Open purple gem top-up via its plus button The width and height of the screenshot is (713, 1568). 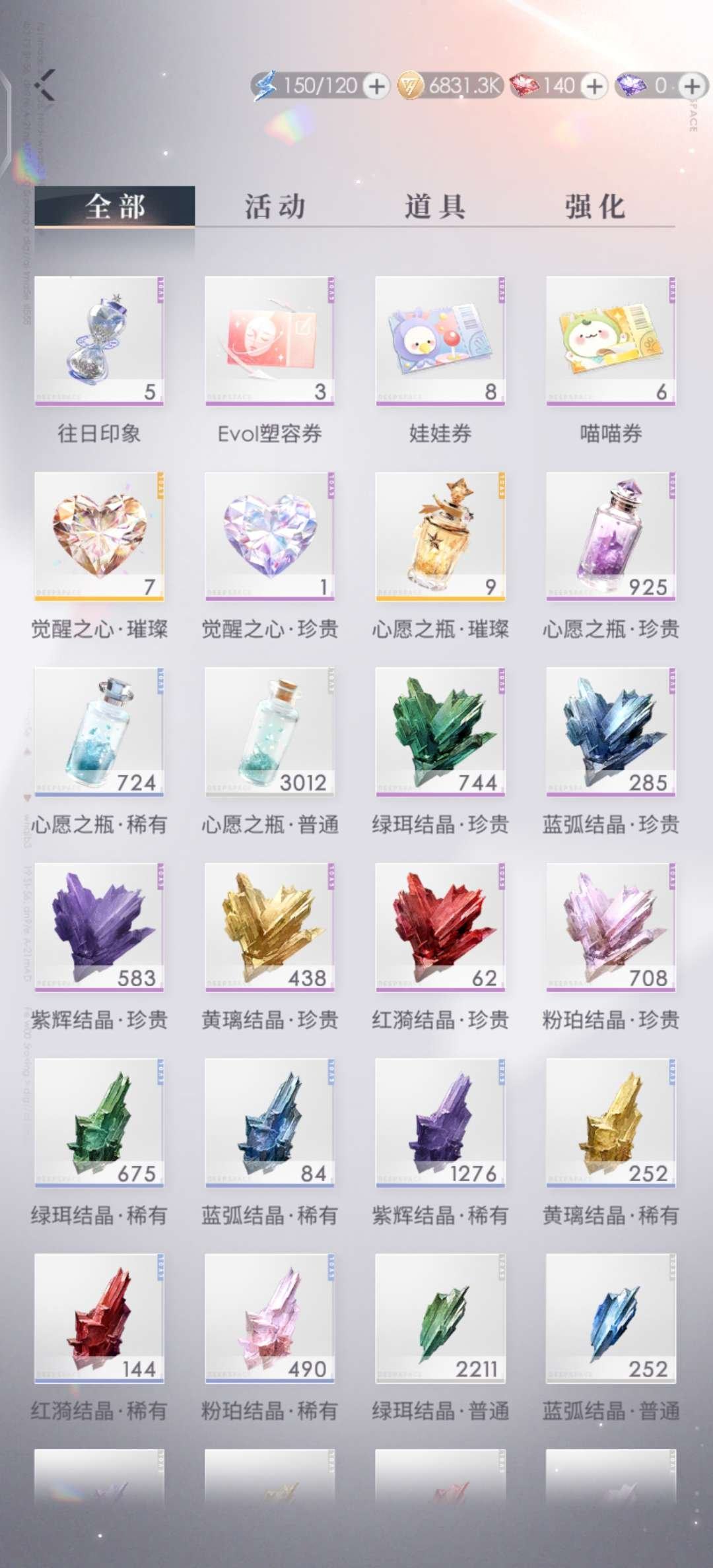691,86
